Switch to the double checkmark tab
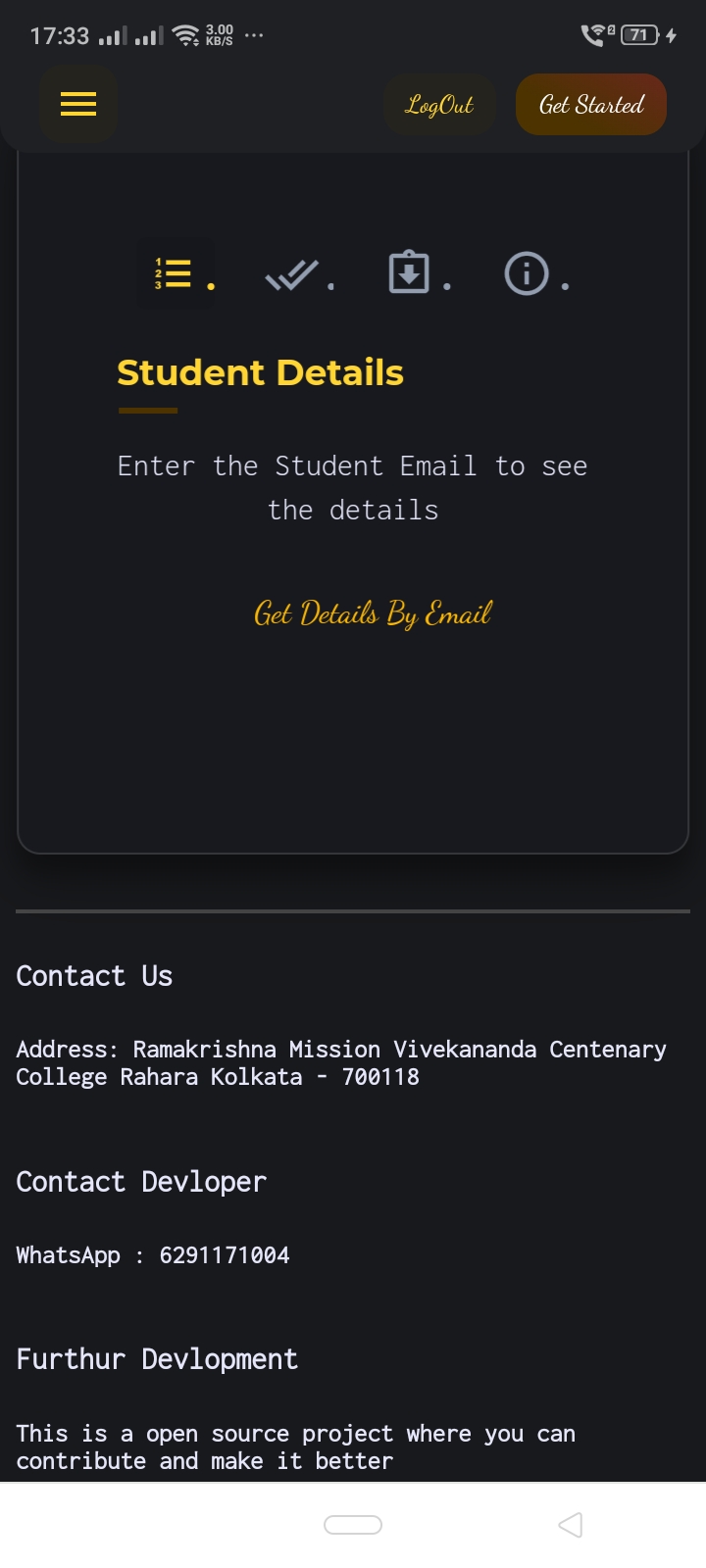 pyautogui.click(x=292, y=274)
